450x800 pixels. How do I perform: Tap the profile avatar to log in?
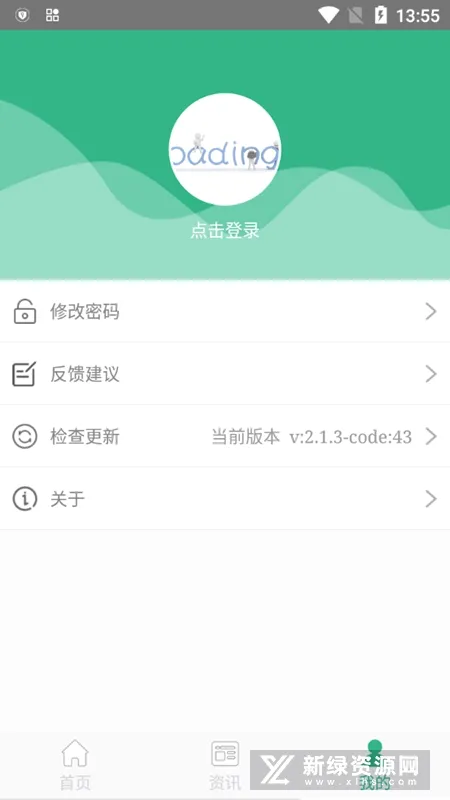click(x=224, y=149)
